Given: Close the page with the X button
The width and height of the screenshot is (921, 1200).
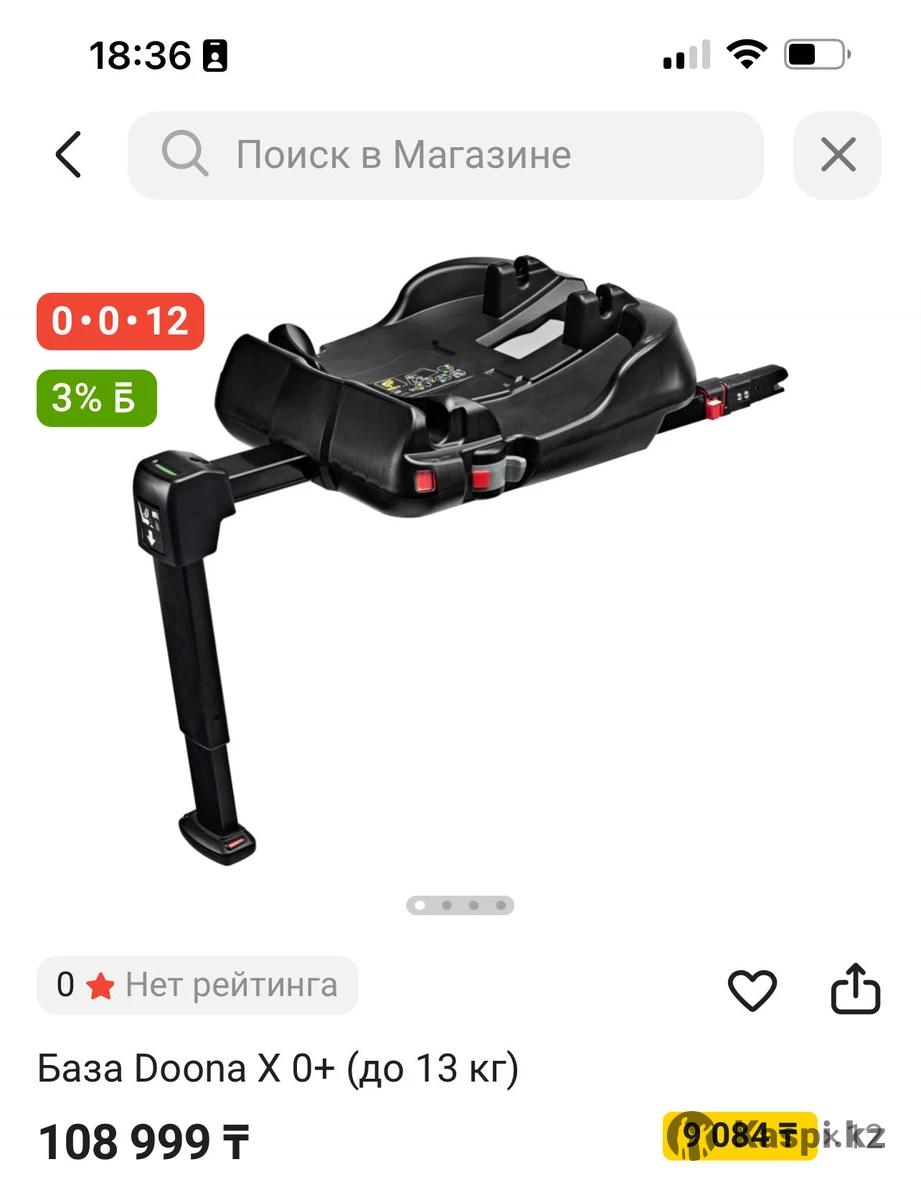Looking at the screenshot, I should click(837, 156).
